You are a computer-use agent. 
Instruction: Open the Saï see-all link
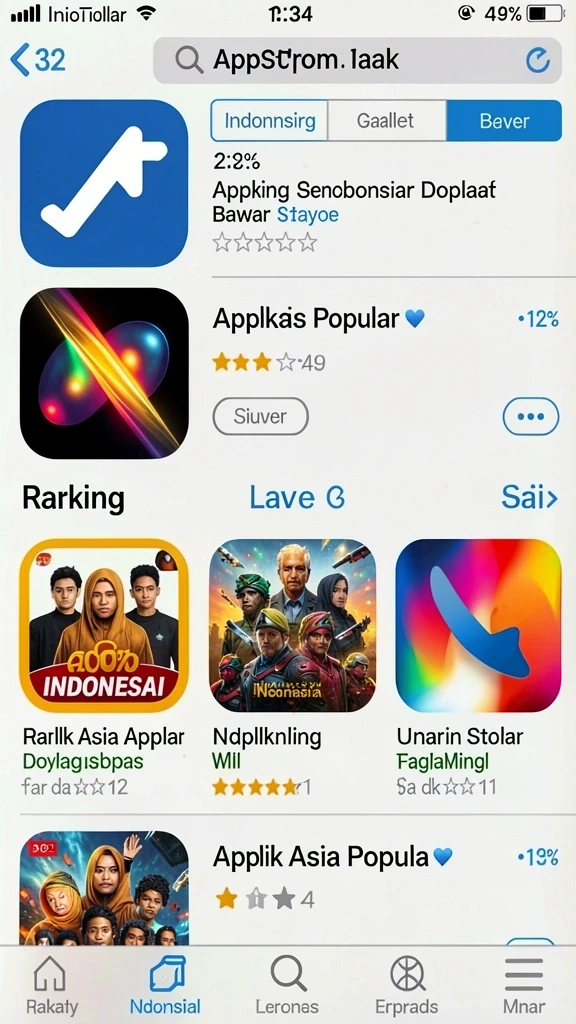[530, 498]
